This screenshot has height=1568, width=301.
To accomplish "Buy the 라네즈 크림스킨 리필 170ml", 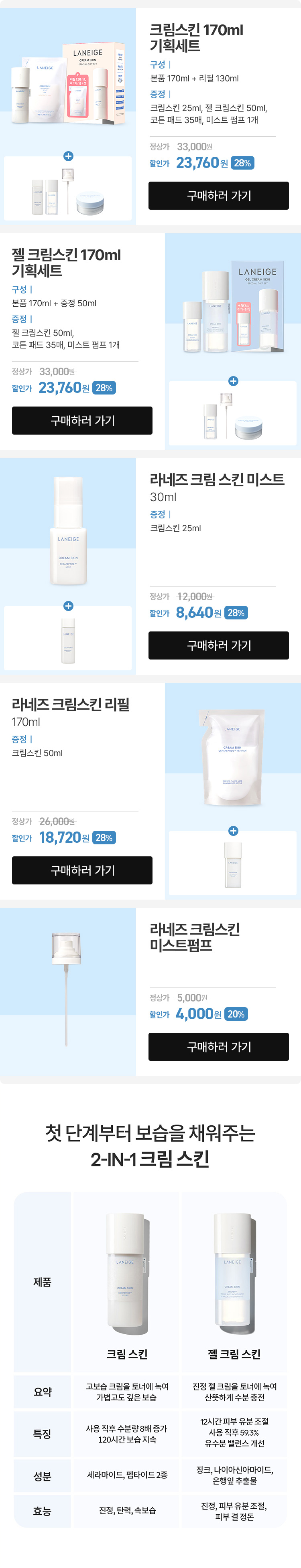I will [x=82, y=870].
